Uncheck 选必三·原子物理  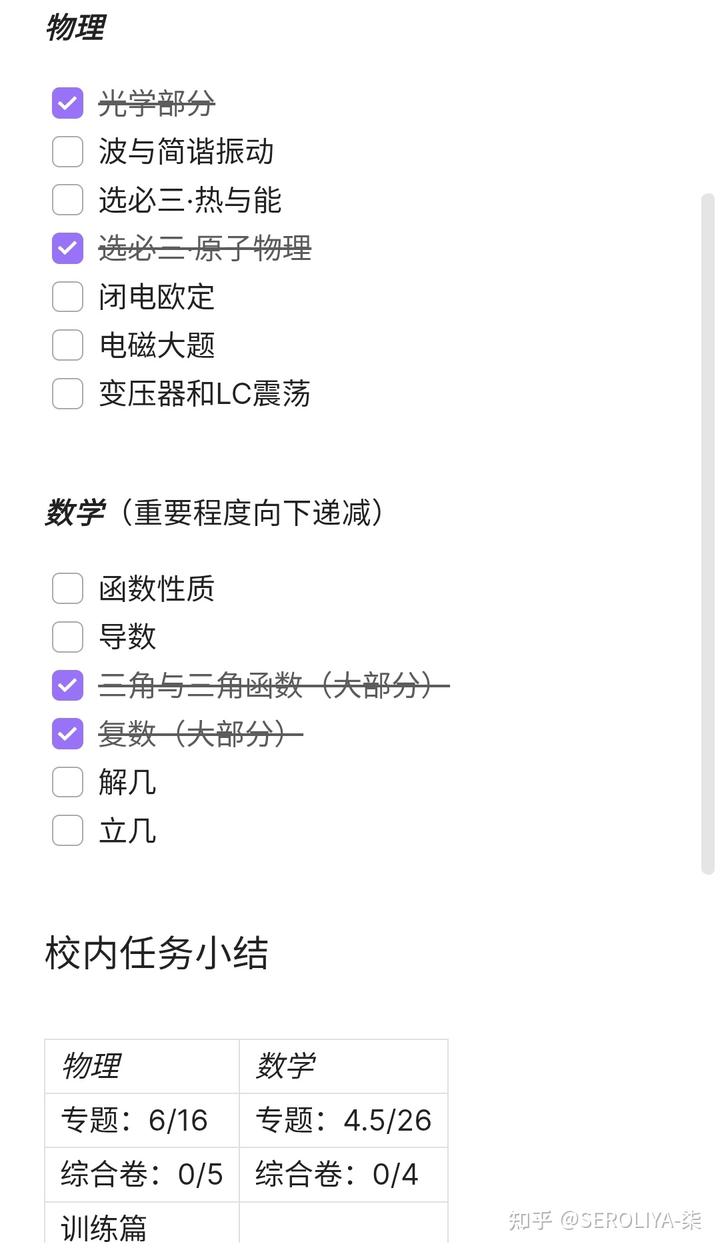(x=67, y=248)
